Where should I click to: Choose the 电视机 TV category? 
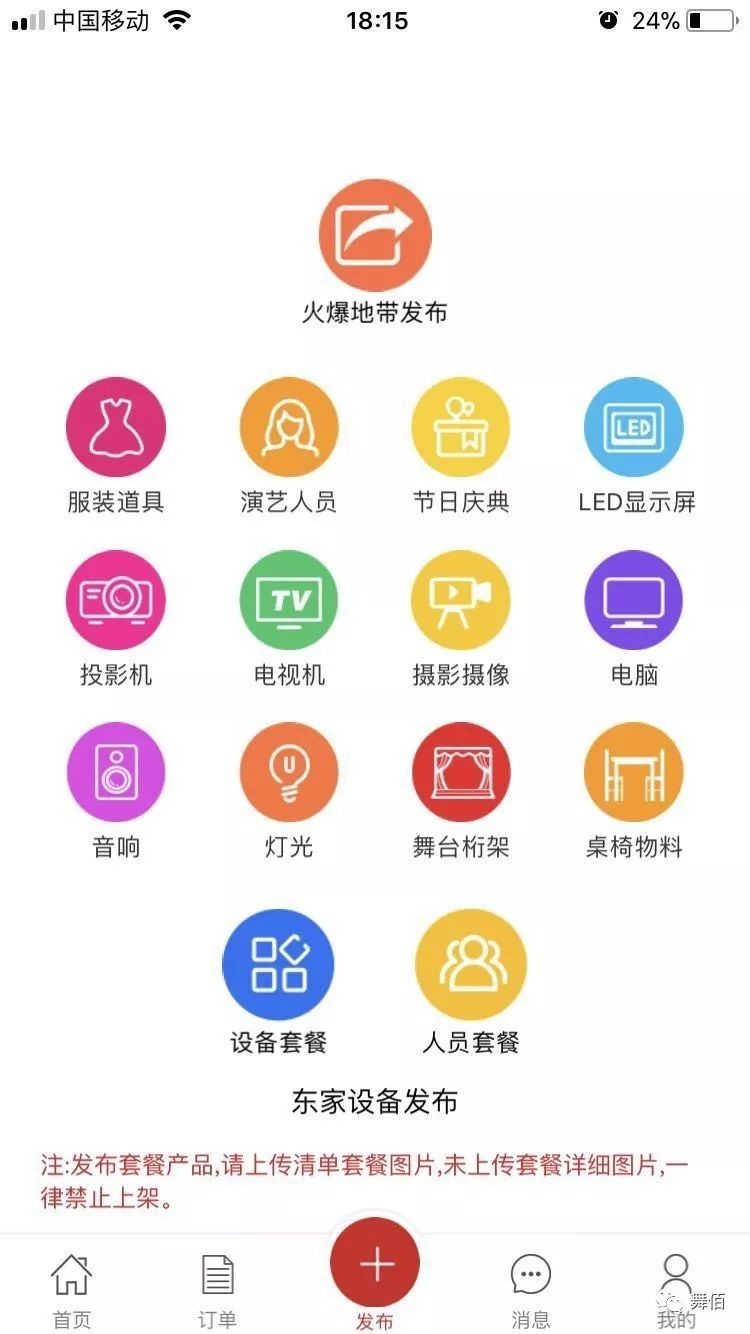click(x=289, y=599)
